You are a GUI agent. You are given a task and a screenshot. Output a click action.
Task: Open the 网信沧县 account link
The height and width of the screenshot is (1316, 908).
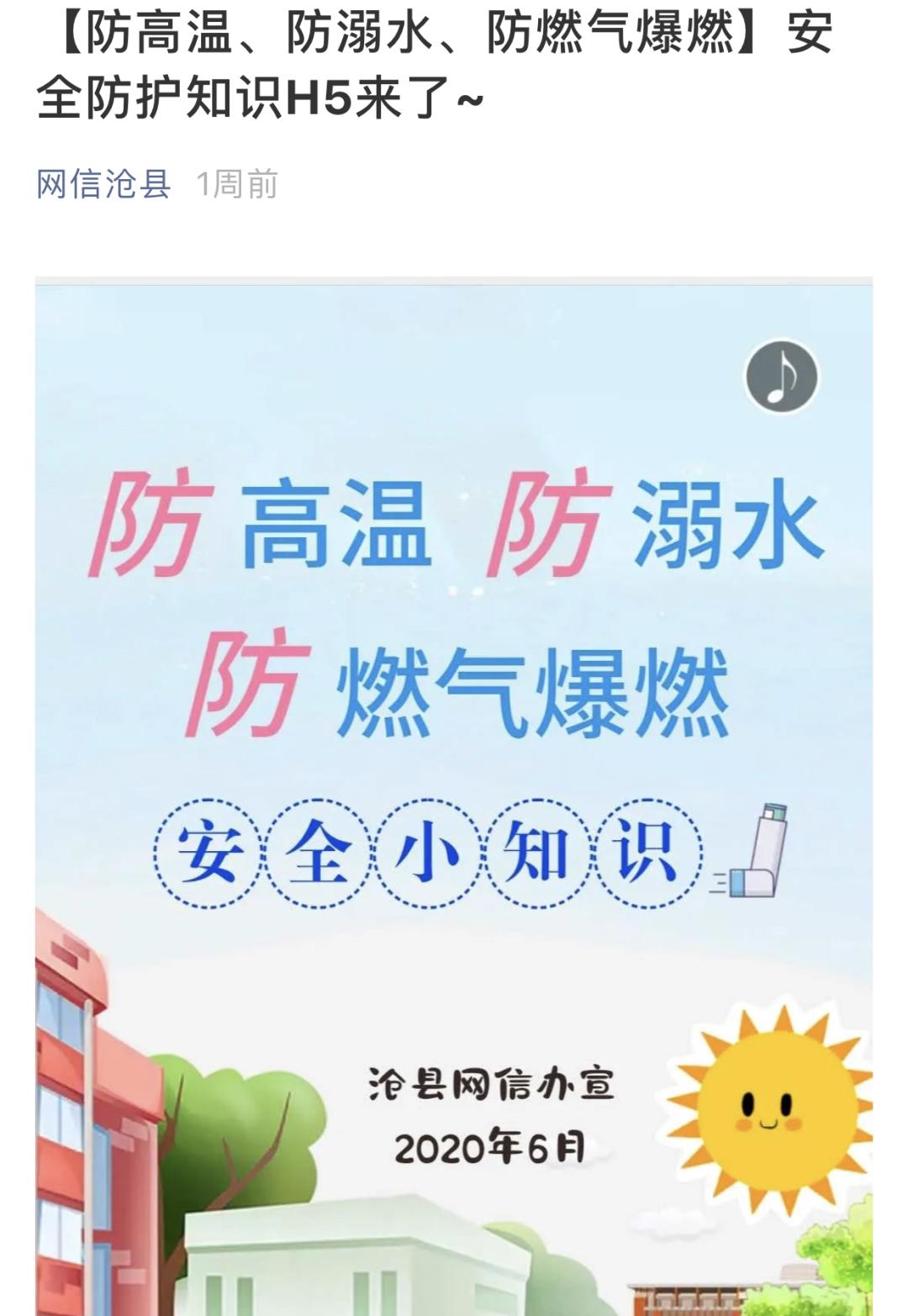103,183
